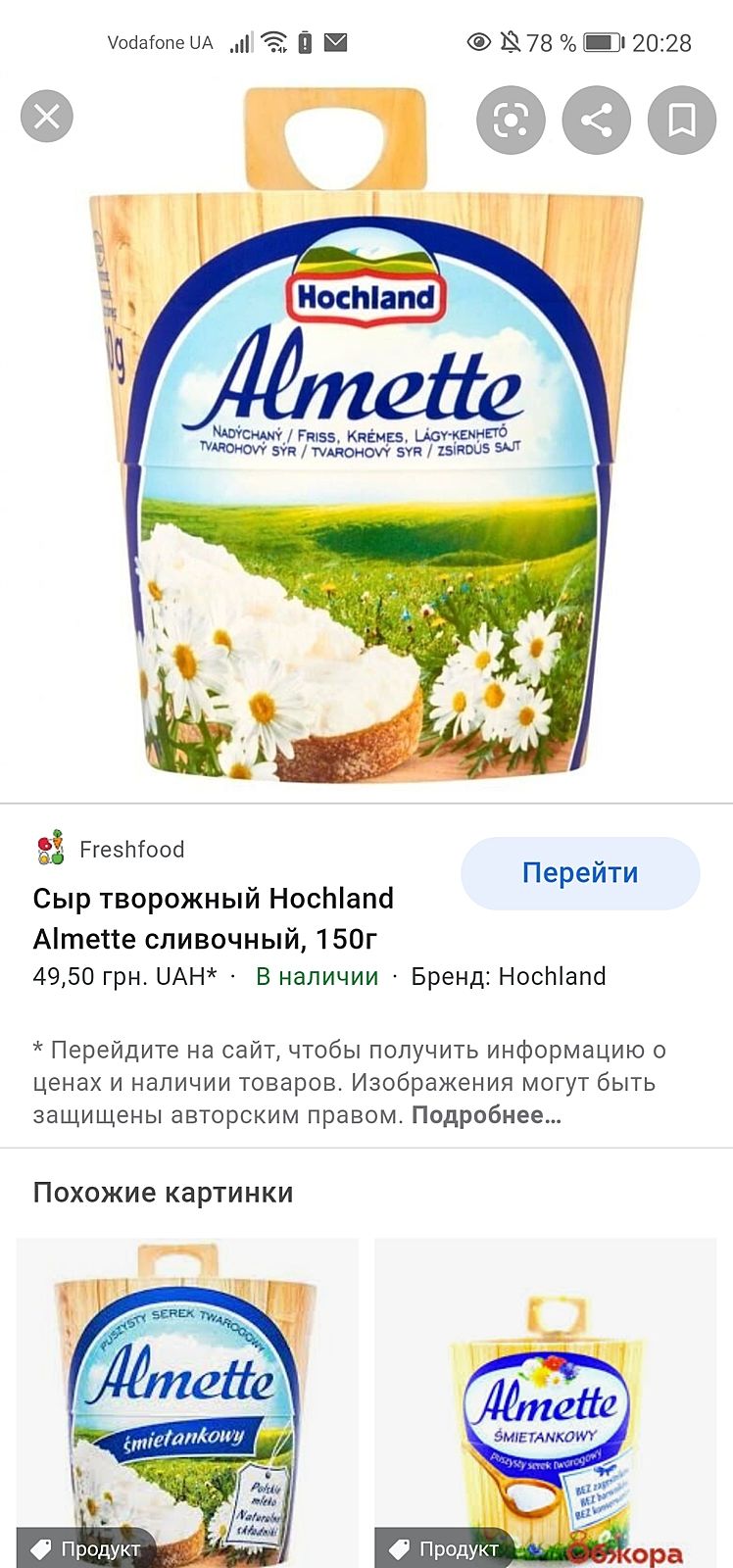
Task: Tap the Перейти button
Action: (580, 873)
